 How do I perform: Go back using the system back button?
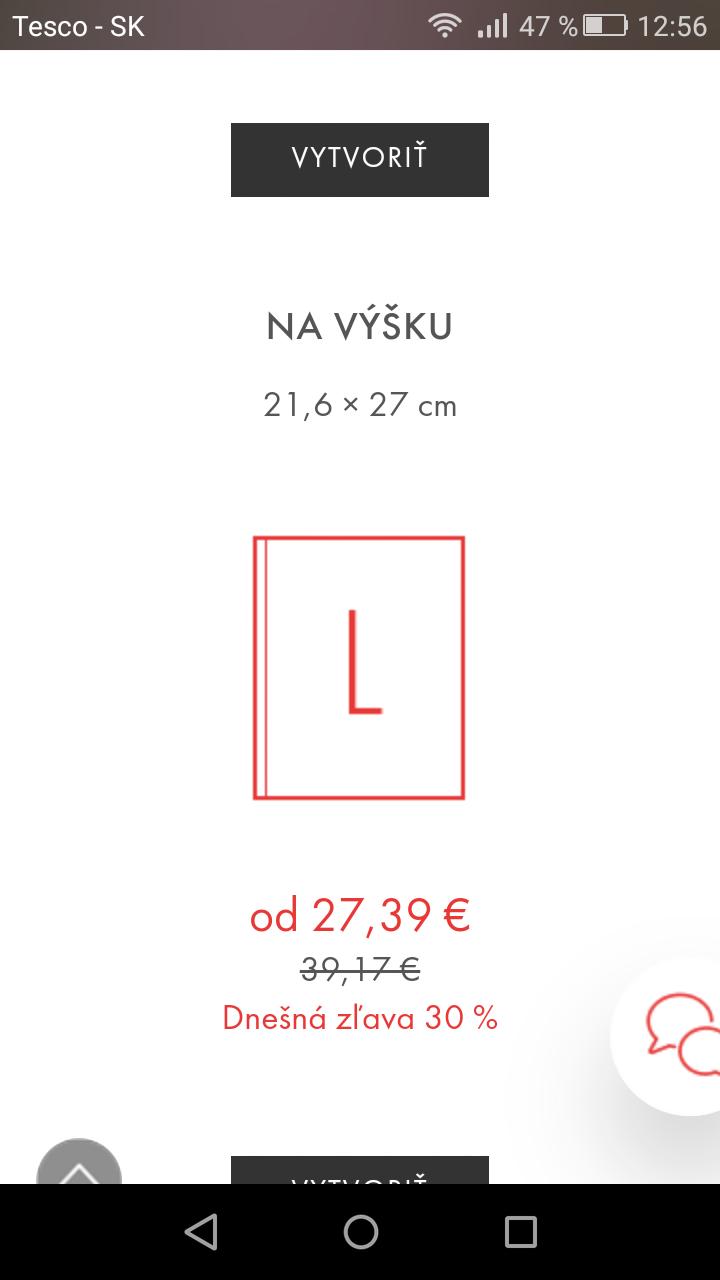(x=201, y=1232)
